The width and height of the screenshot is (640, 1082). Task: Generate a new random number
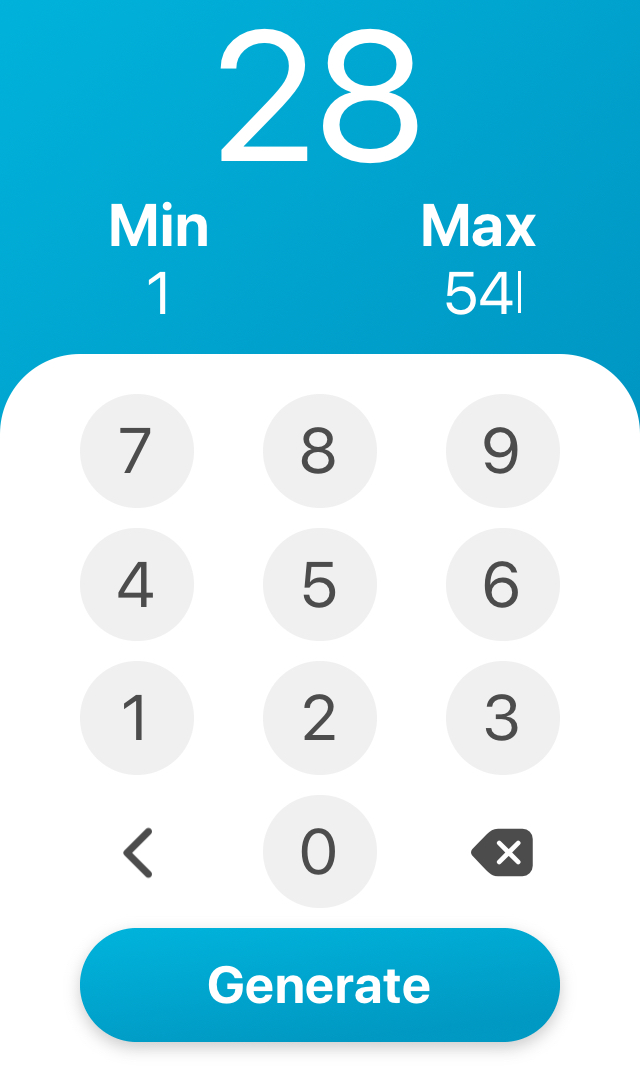point(319,985)
